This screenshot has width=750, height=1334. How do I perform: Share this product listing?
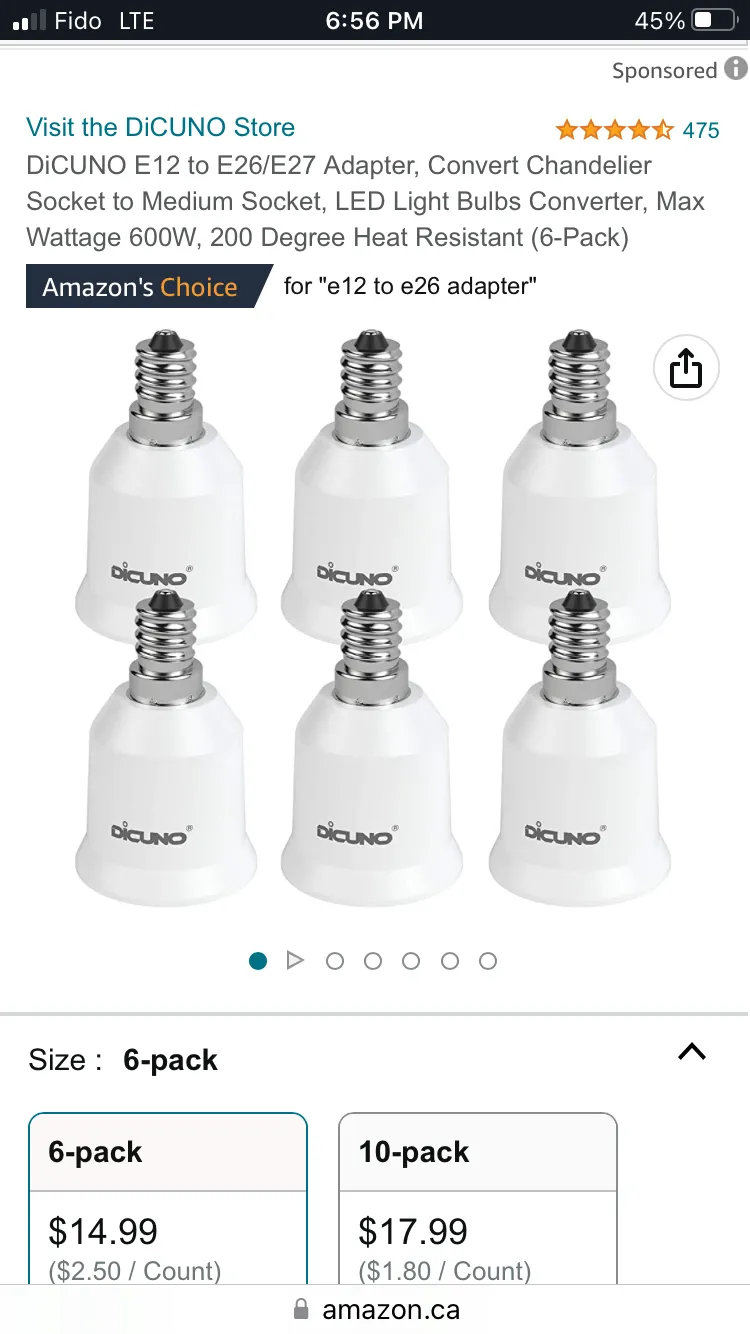[x=685, y=369]
